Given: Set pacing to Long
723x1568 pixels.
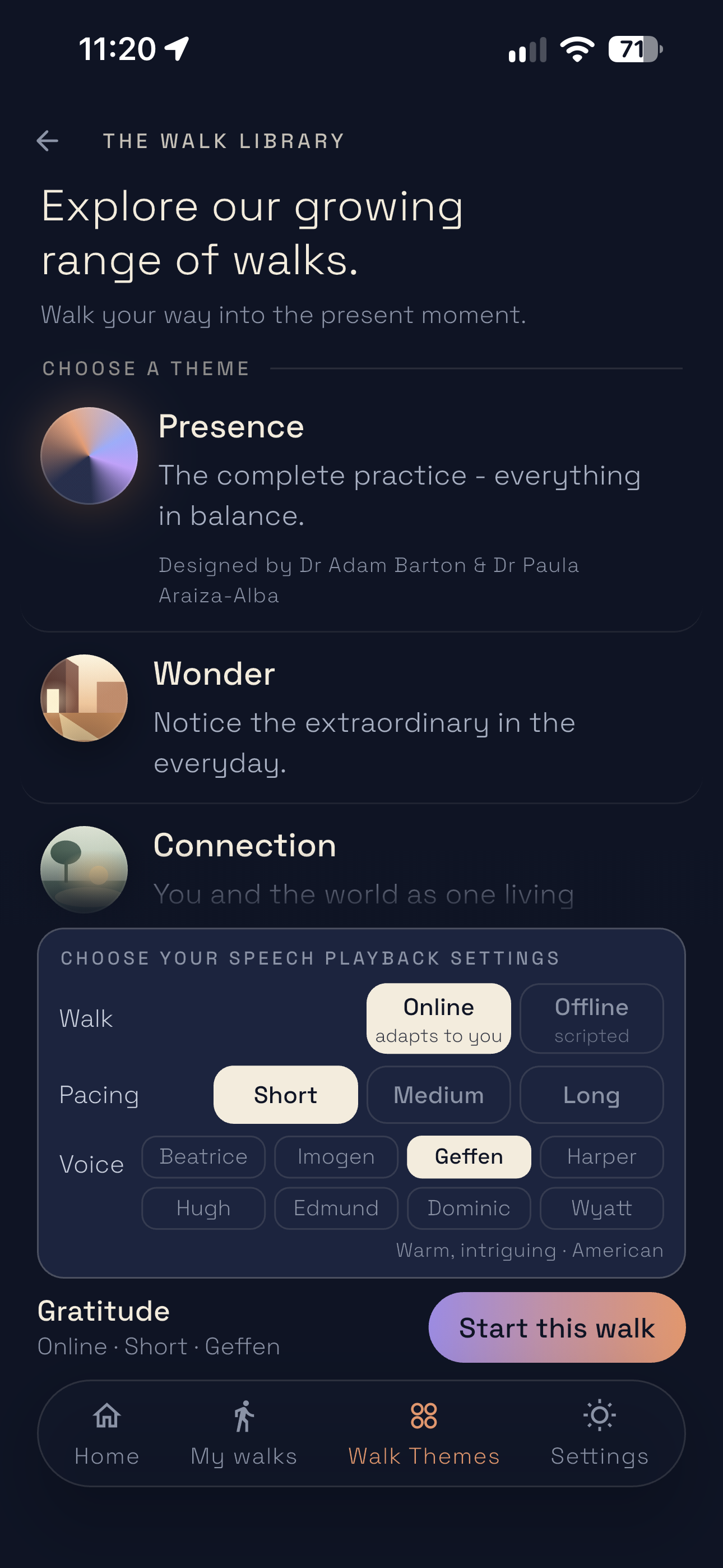Looking at the screenshot, I should pos(591,1095).
